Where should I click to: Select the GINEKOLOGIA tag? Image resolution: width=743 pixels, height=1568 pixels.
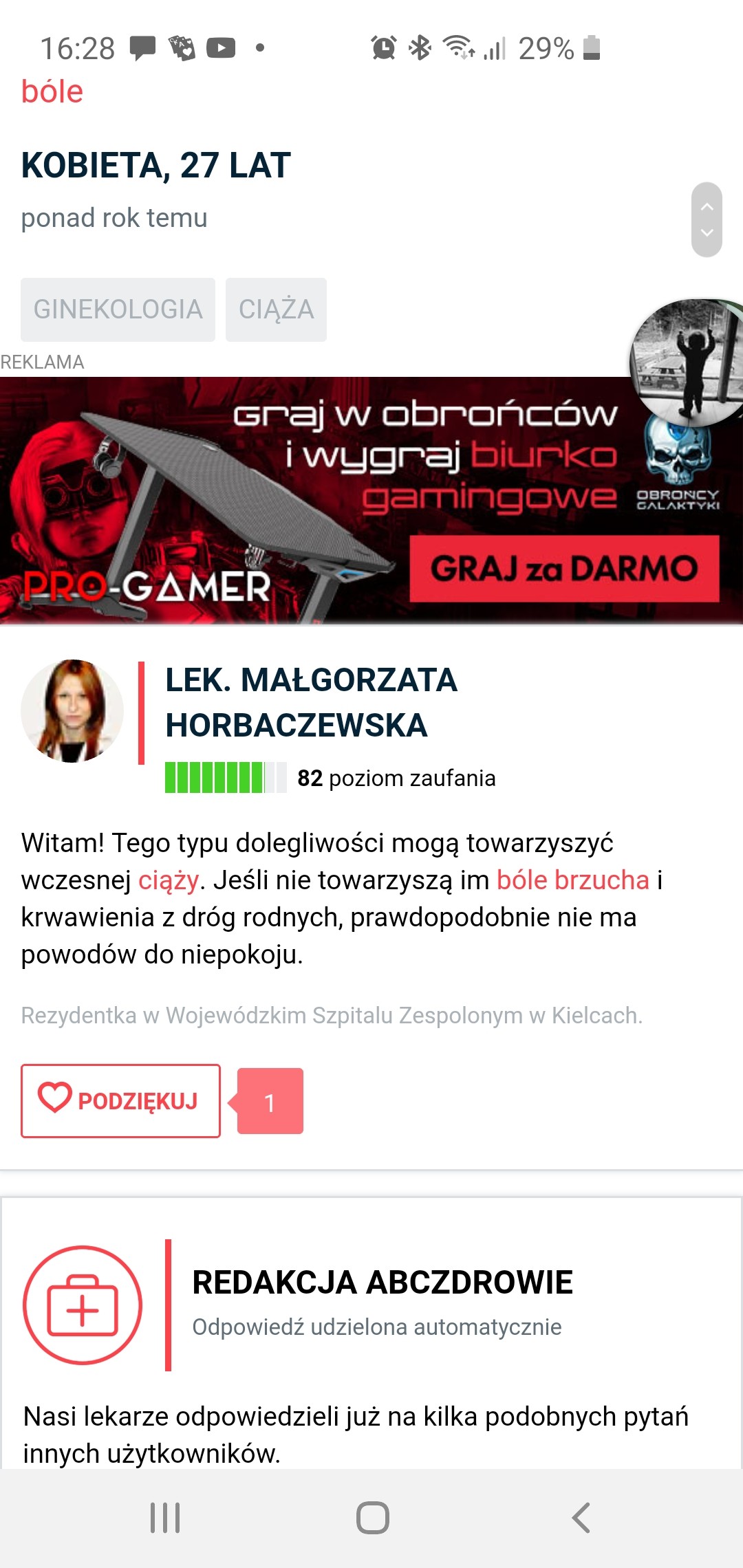coord(118,309)
